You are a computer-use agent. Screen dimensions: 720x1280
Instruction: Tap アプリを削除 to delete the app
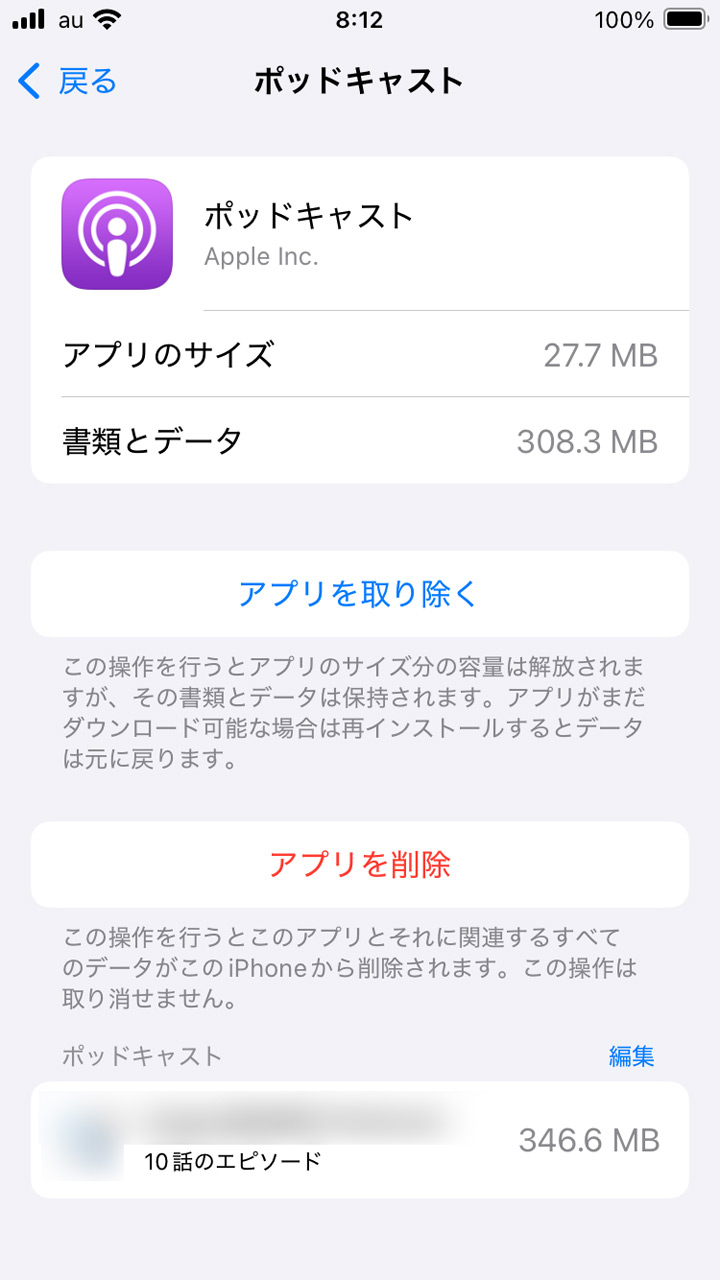coord(360,864)
